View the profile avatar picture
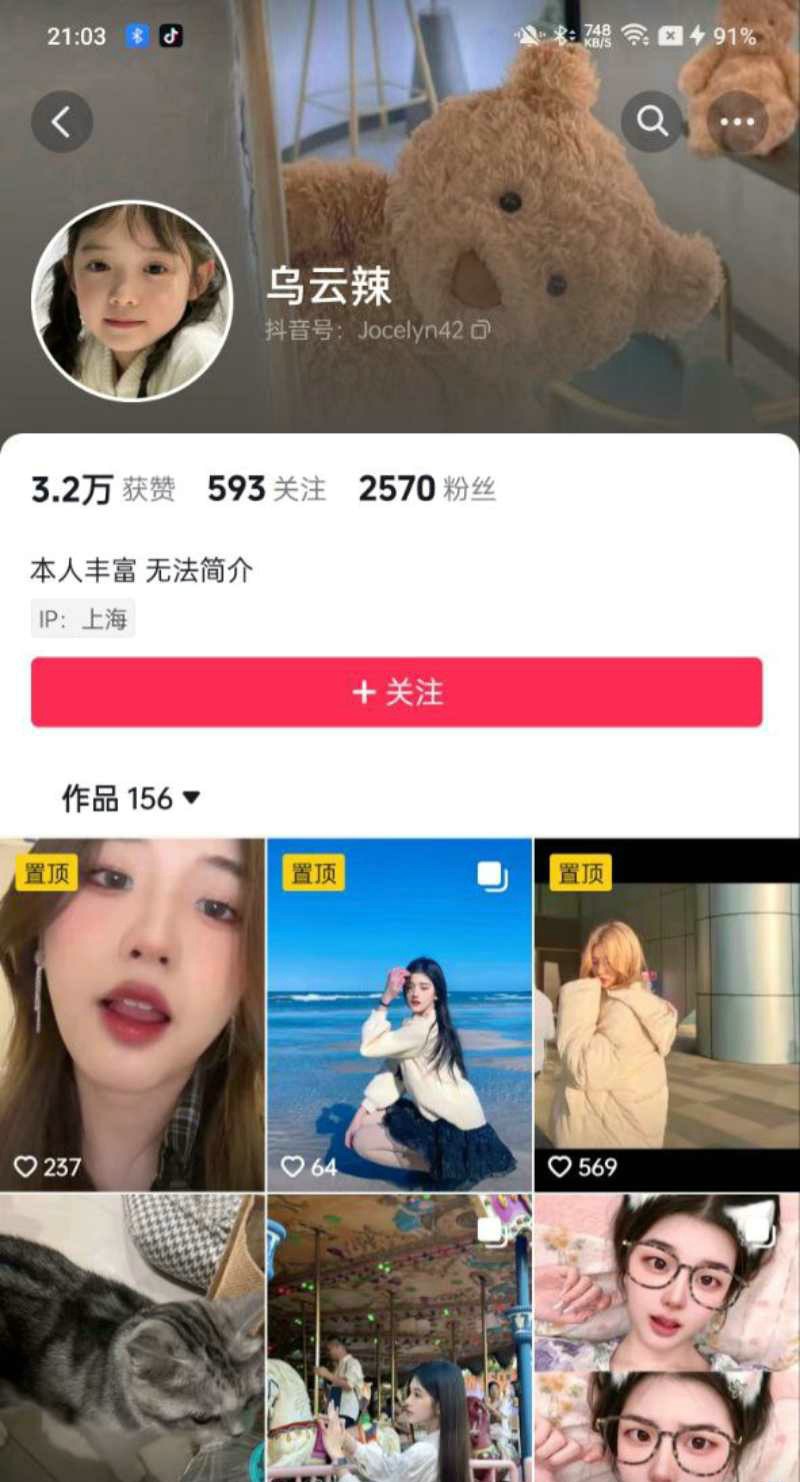800x1482 pixels. tap(132, 300)
